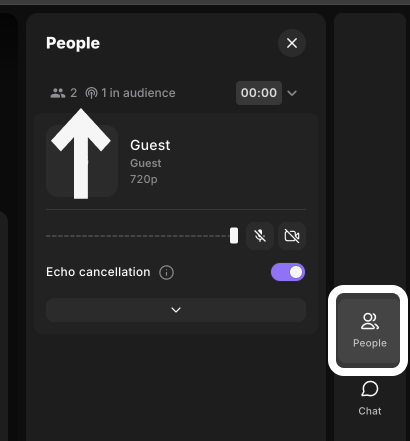Open the Chat sidebar tab
Viewport: 410px width, 441px height.
coord(370,398)
